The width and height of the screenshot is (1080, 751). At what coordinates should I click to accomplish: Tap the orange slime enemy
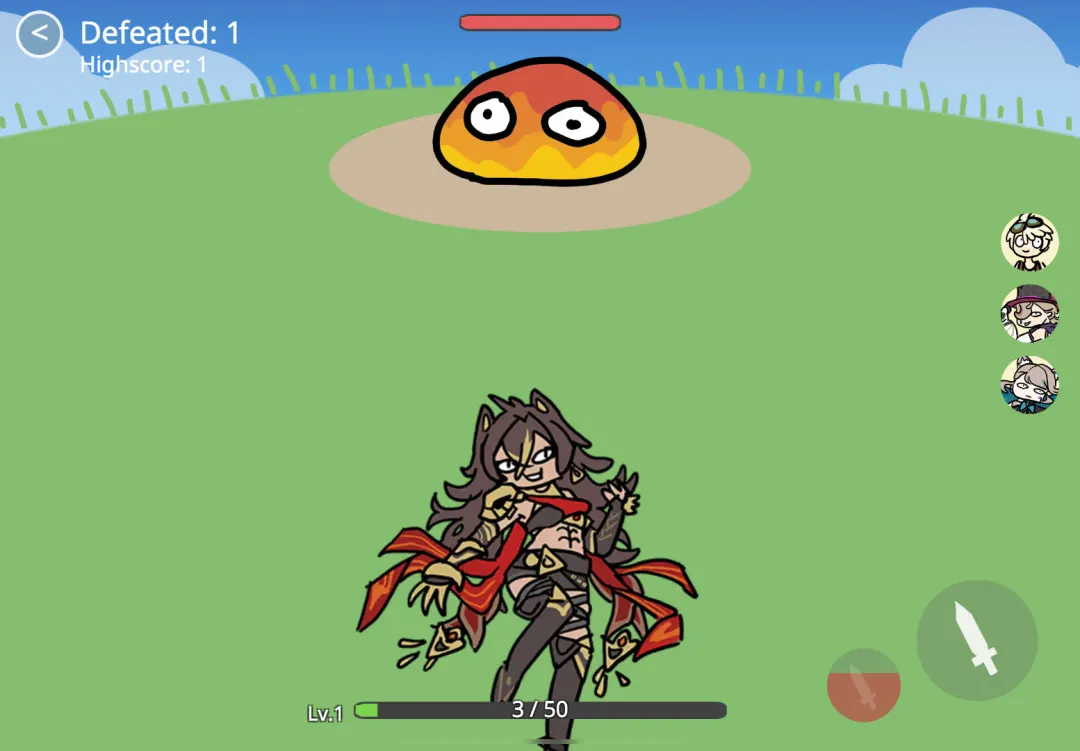coord(540,122)
